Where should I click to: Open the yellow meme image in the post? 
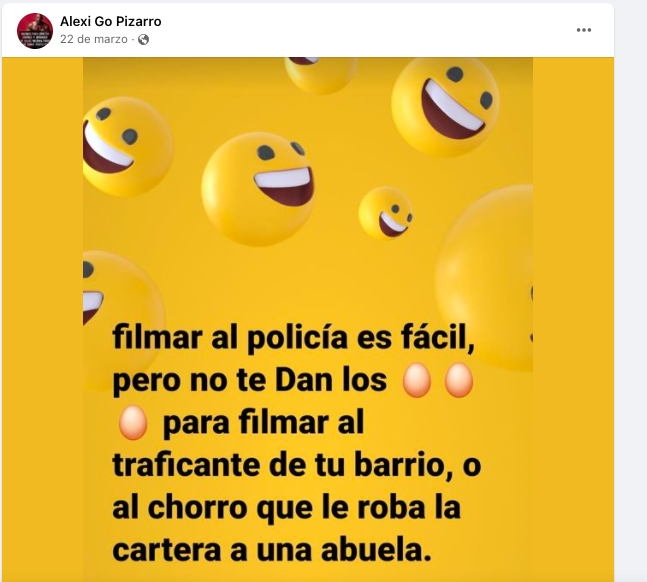point(308,320)
